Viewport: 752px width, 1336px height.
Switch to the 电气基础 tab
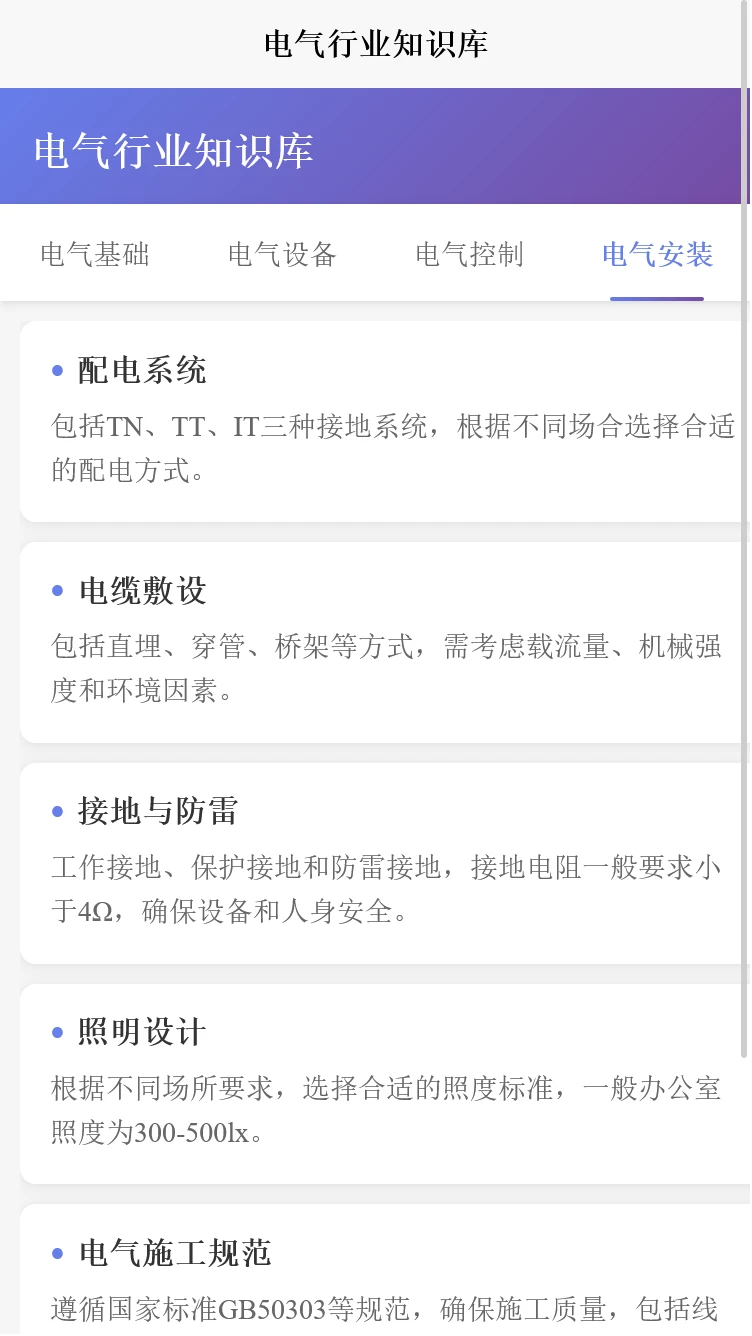coord(95,255)
